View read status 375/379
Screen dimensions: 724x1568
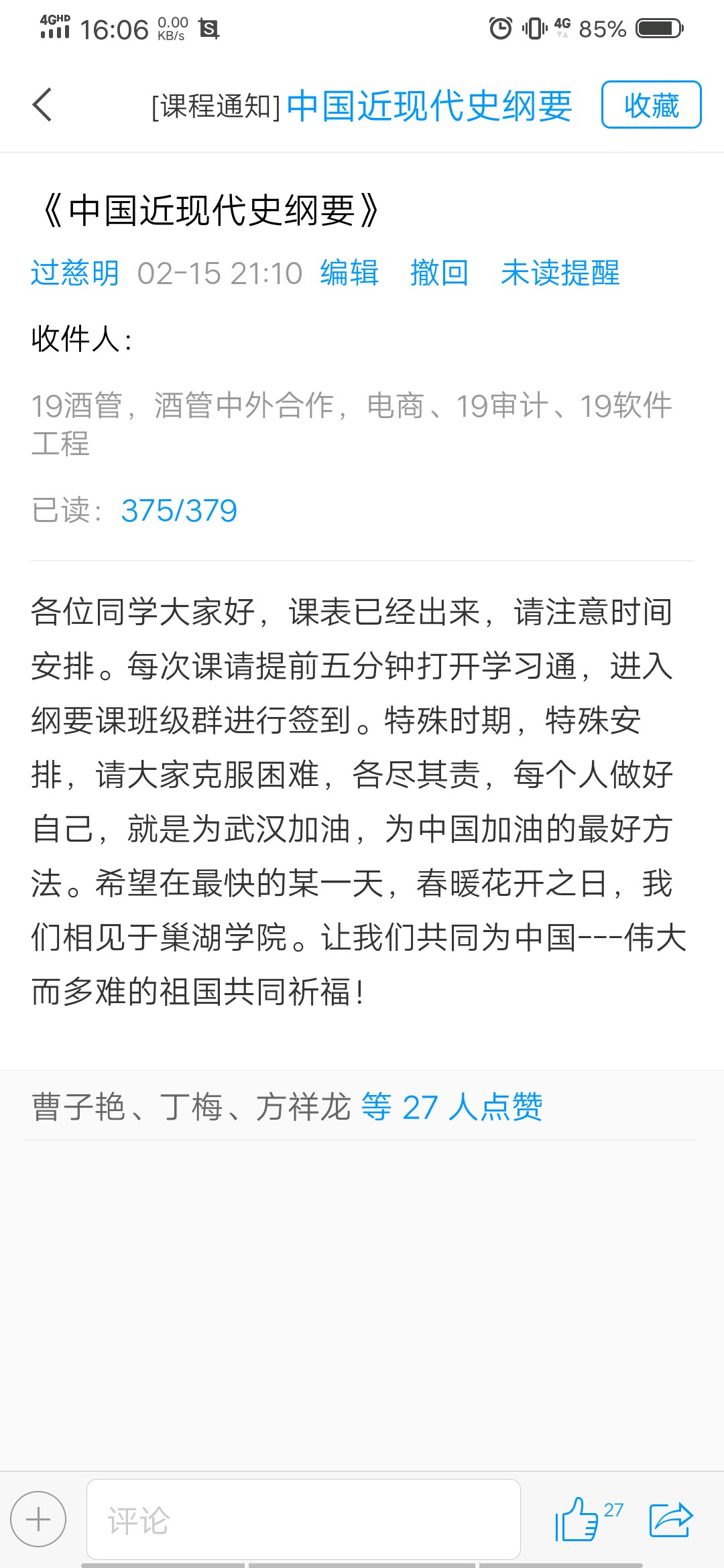(x=179, y=511)
